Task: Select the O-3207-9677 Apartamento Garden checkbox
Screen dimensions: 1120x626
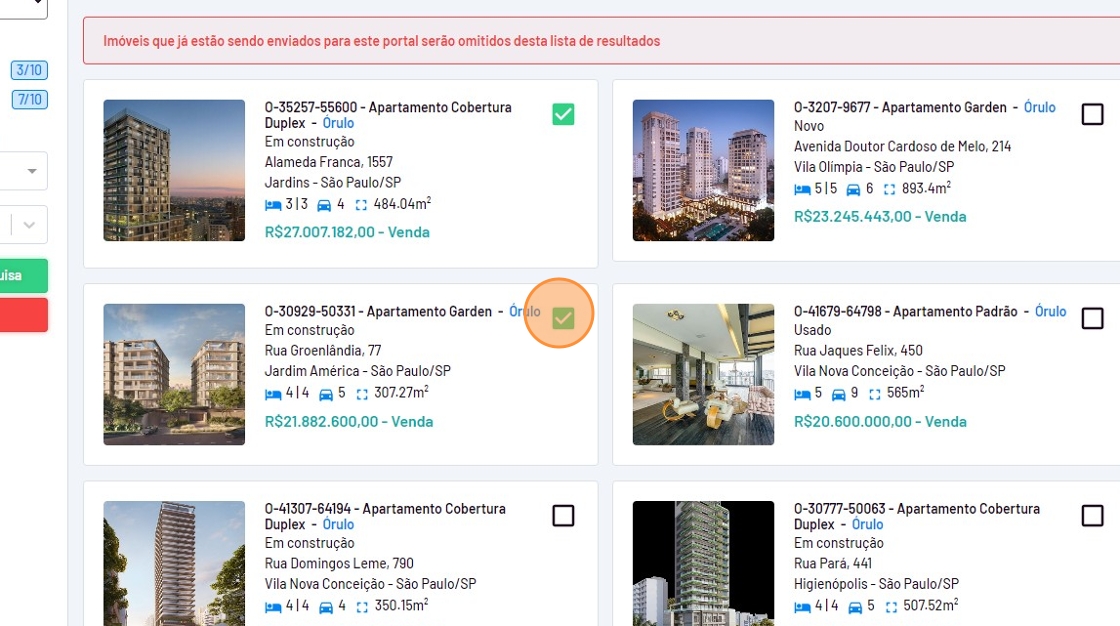Action: click(x=1092, y=115)
